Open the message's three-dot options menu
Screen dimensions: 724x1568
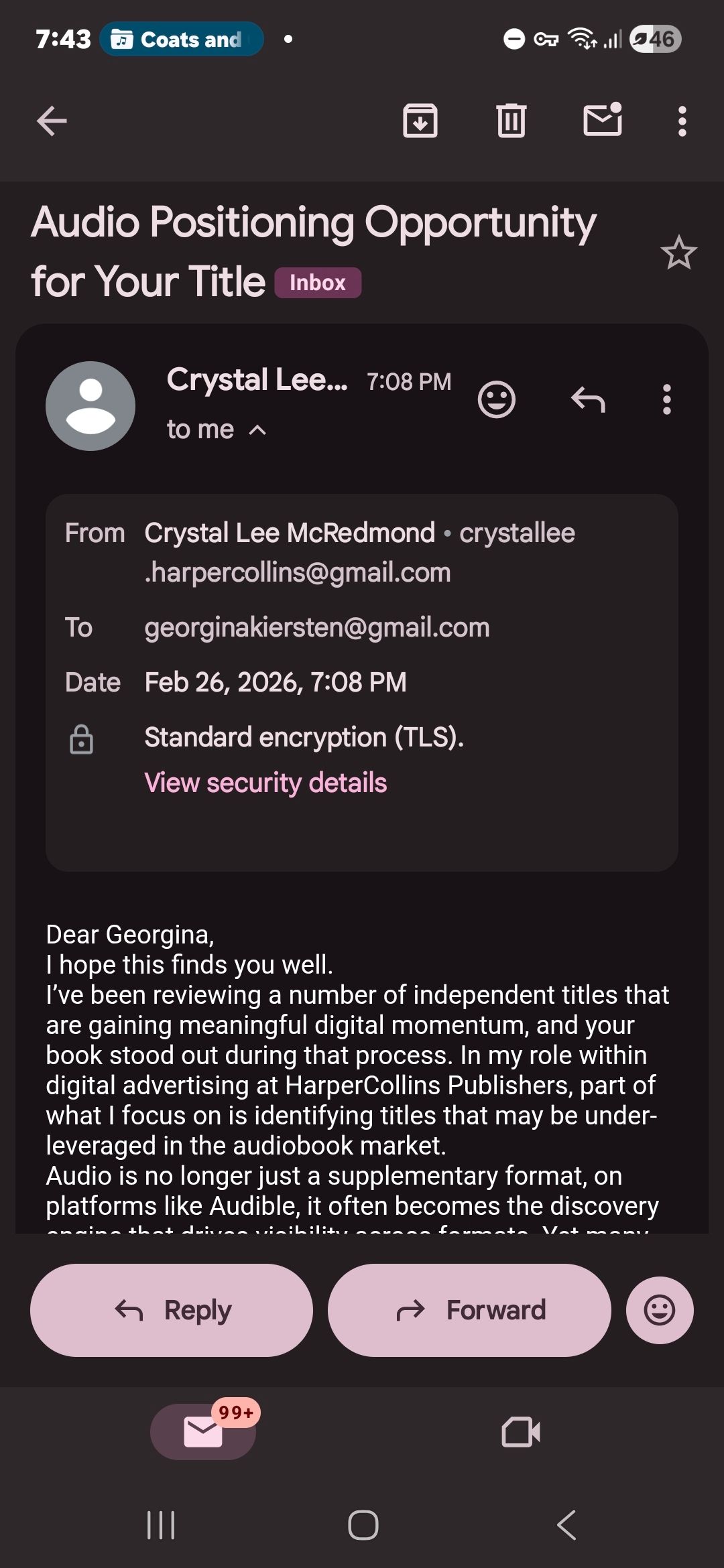(x=666, y=400)
